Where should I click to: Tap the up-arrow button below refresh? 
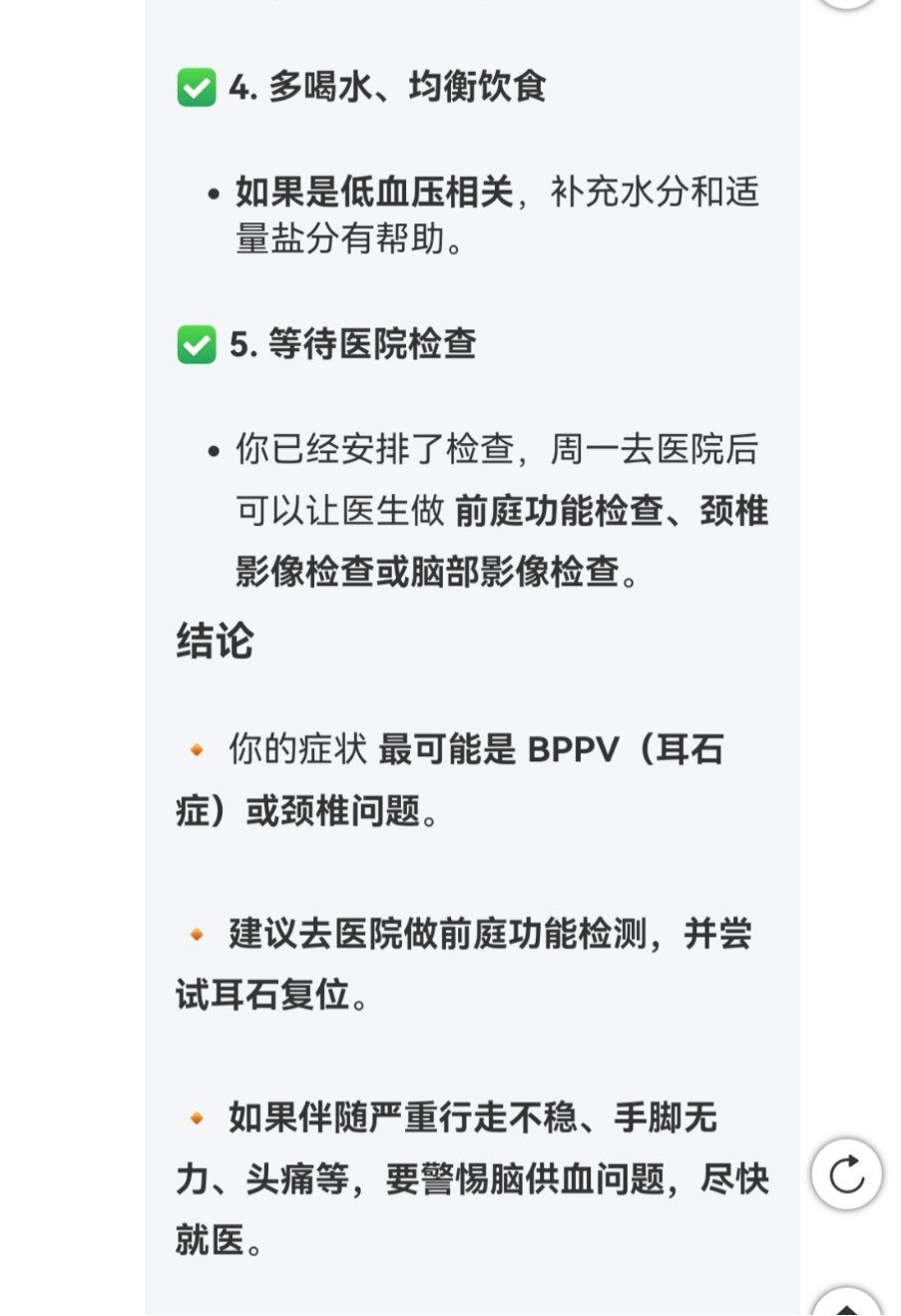[x=846, y=1304]
